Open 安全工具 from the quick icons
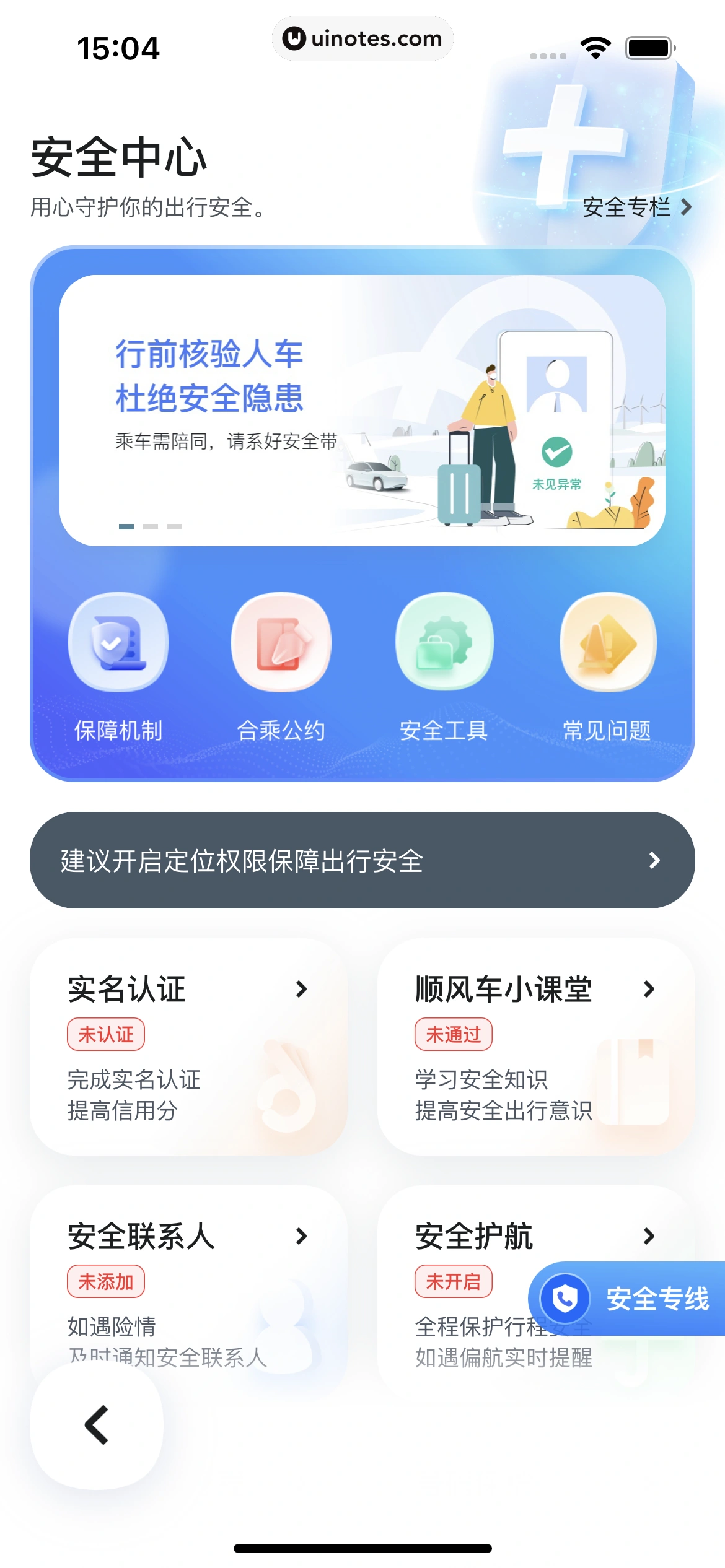This screenshot has height=1568, width=725. point(444,642)
